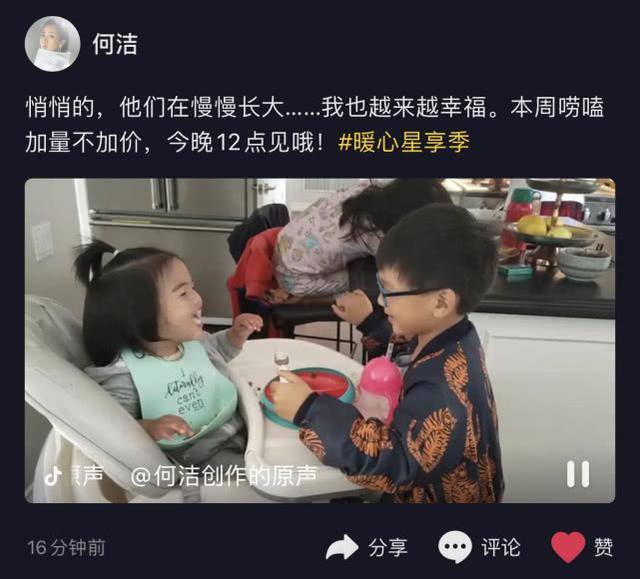Pause the playing video
Image resolution: width=640 pixels, height=579 pixels.
point(577,474)
